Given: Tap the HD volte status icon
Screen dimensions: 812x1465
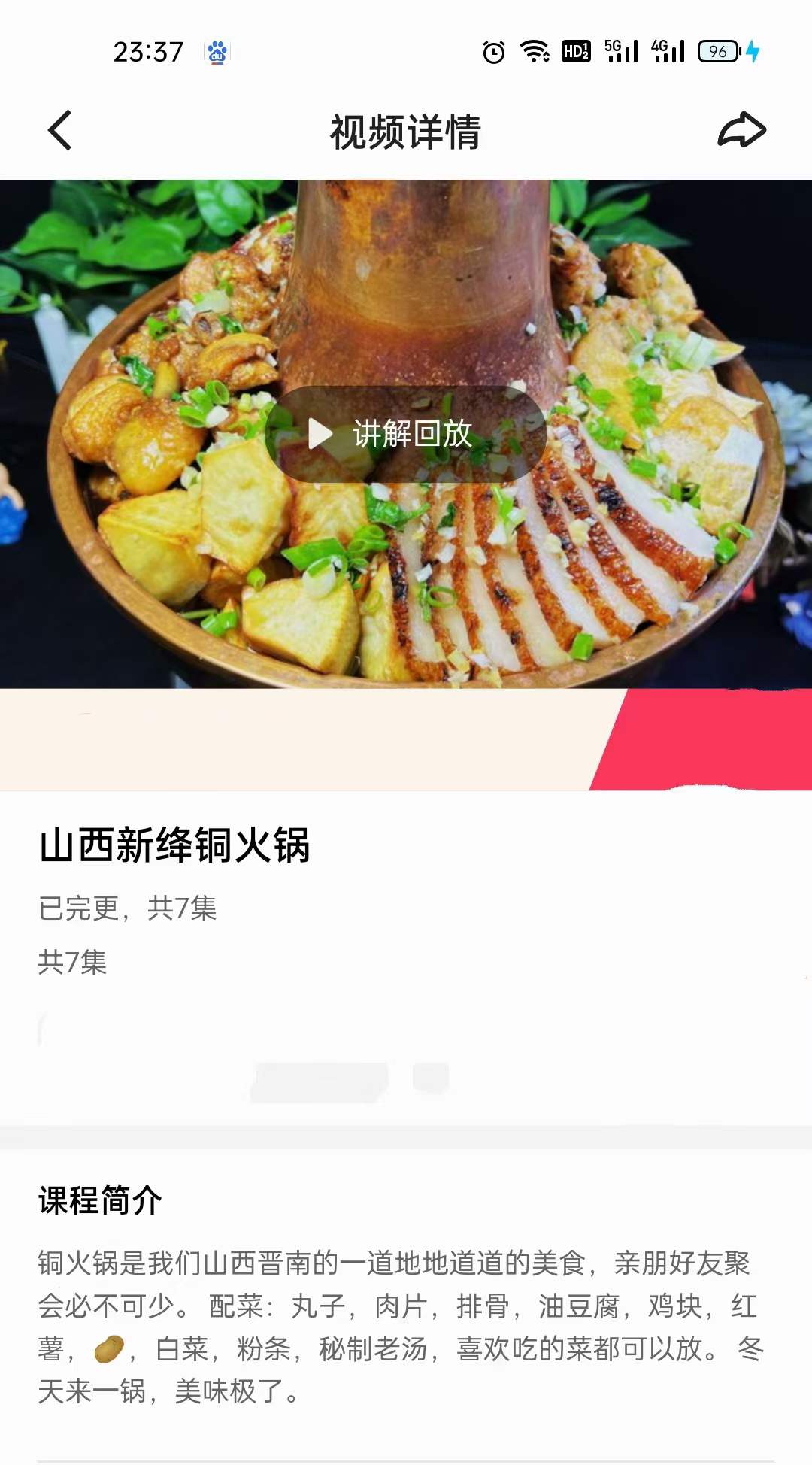Looking at the screenshot, I should point(578,51).
